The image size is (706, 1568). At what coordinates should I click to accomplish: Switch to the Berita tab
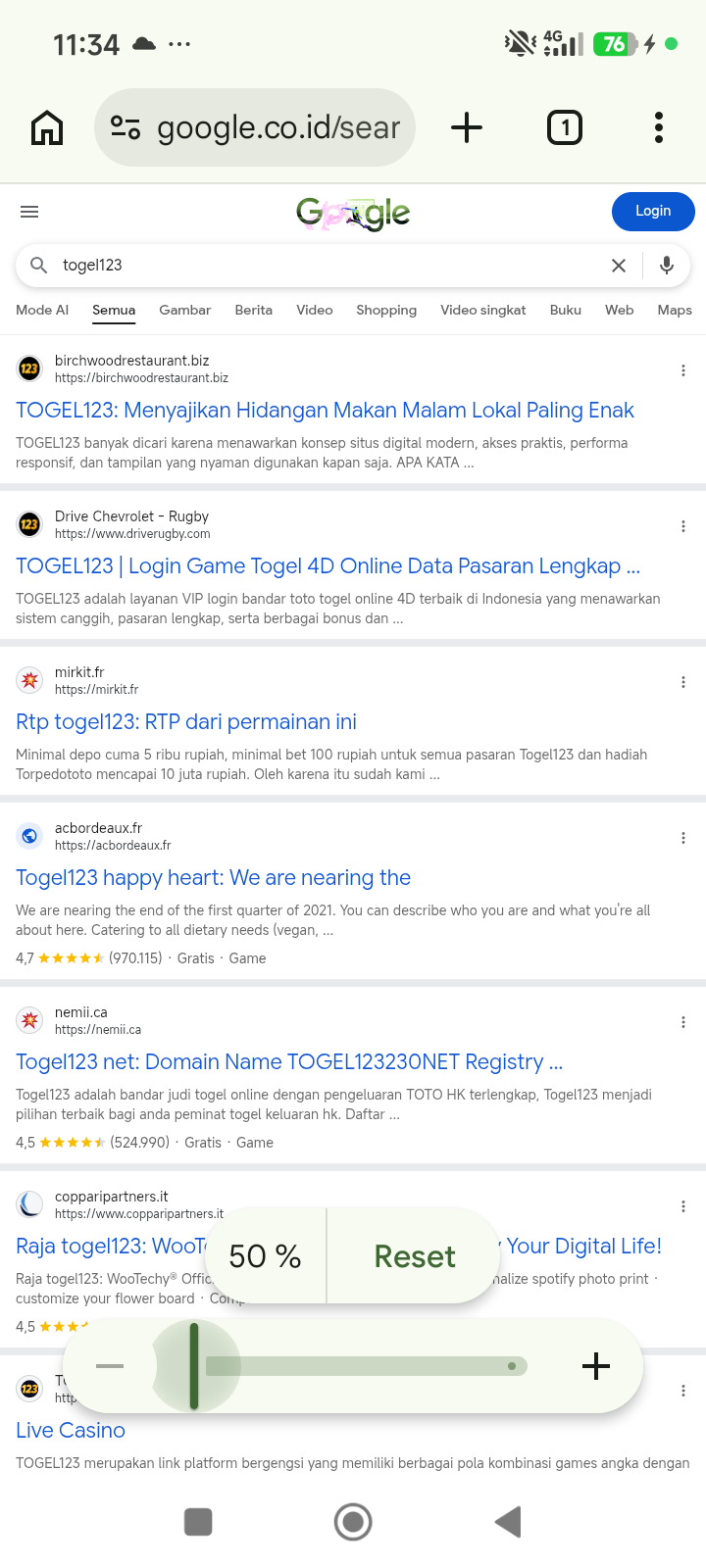point(254,310)
